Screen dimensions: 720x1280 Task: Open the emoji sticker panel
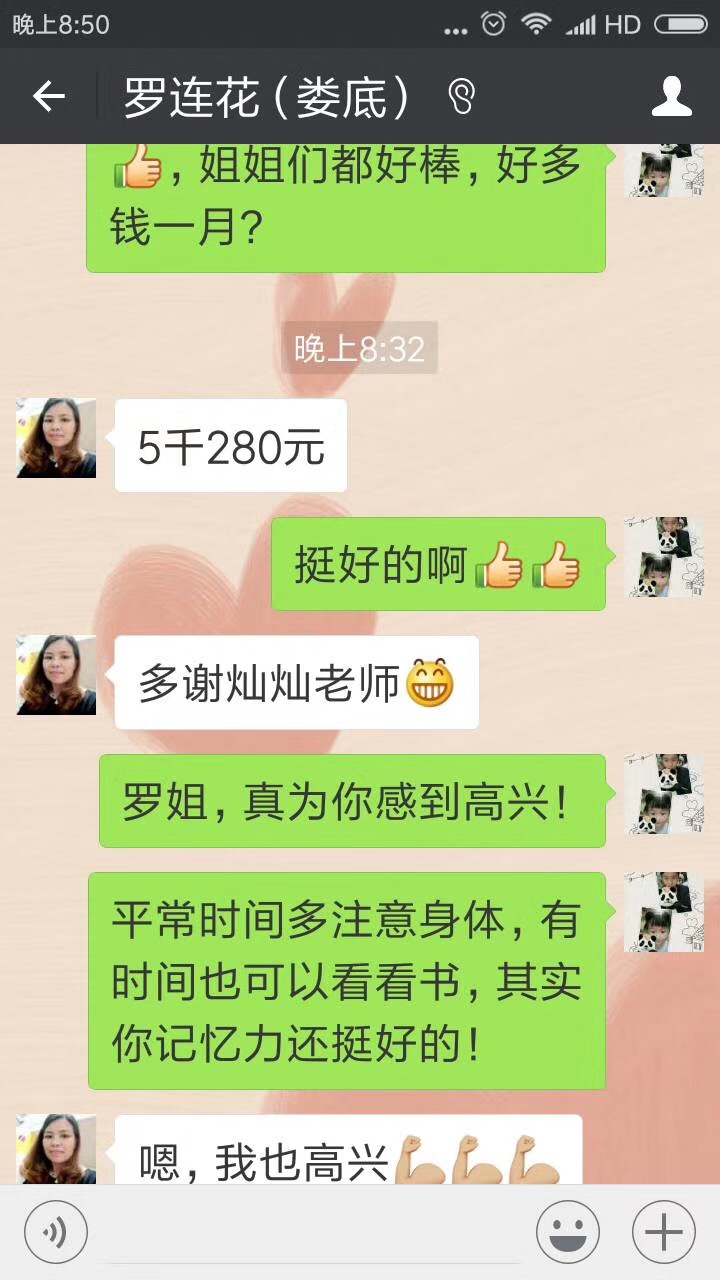pyautogui.click(x=568, y=1232)
